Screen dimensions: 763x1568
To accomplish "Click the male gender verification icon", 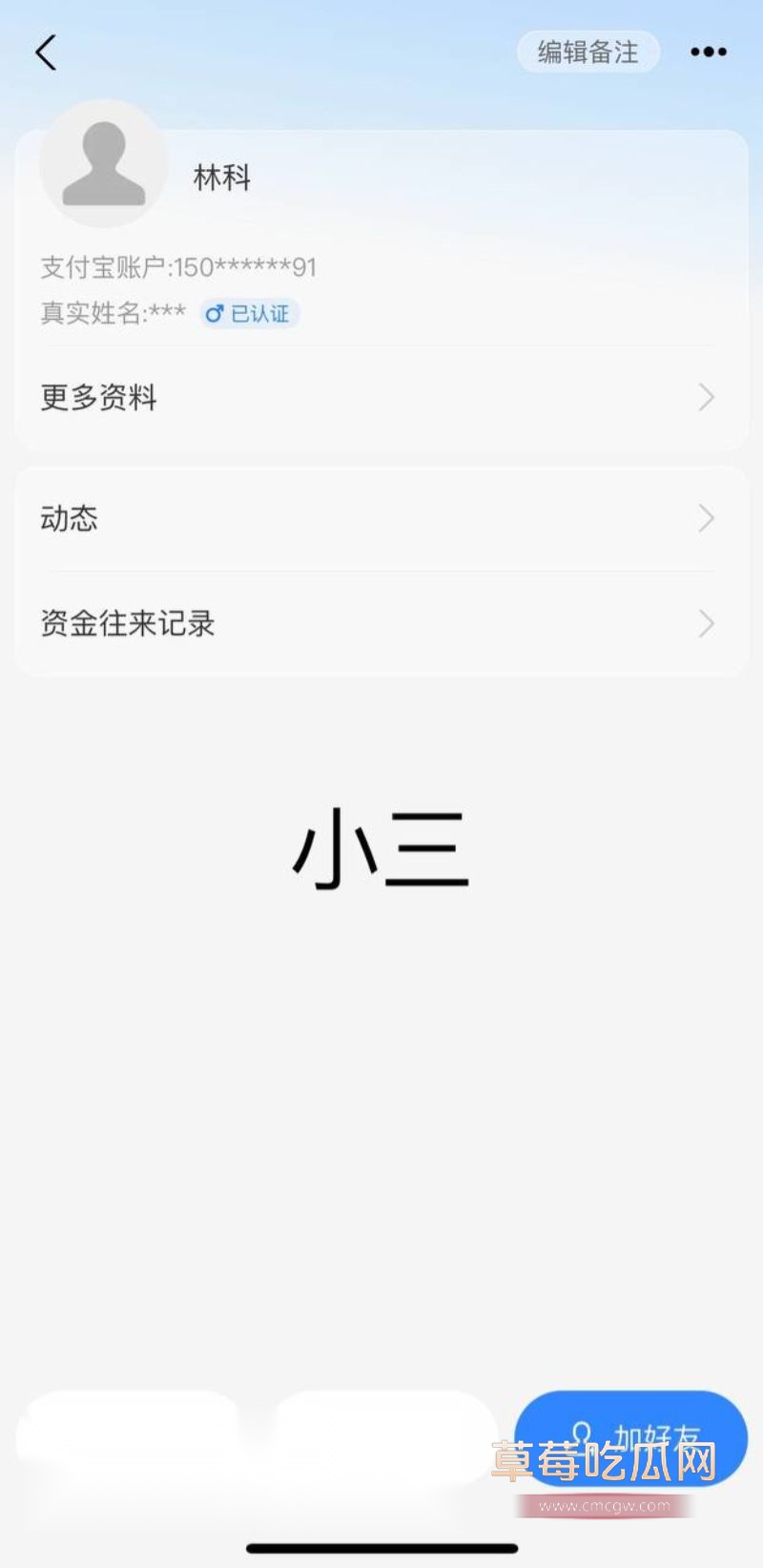I will tap(215, 313).
